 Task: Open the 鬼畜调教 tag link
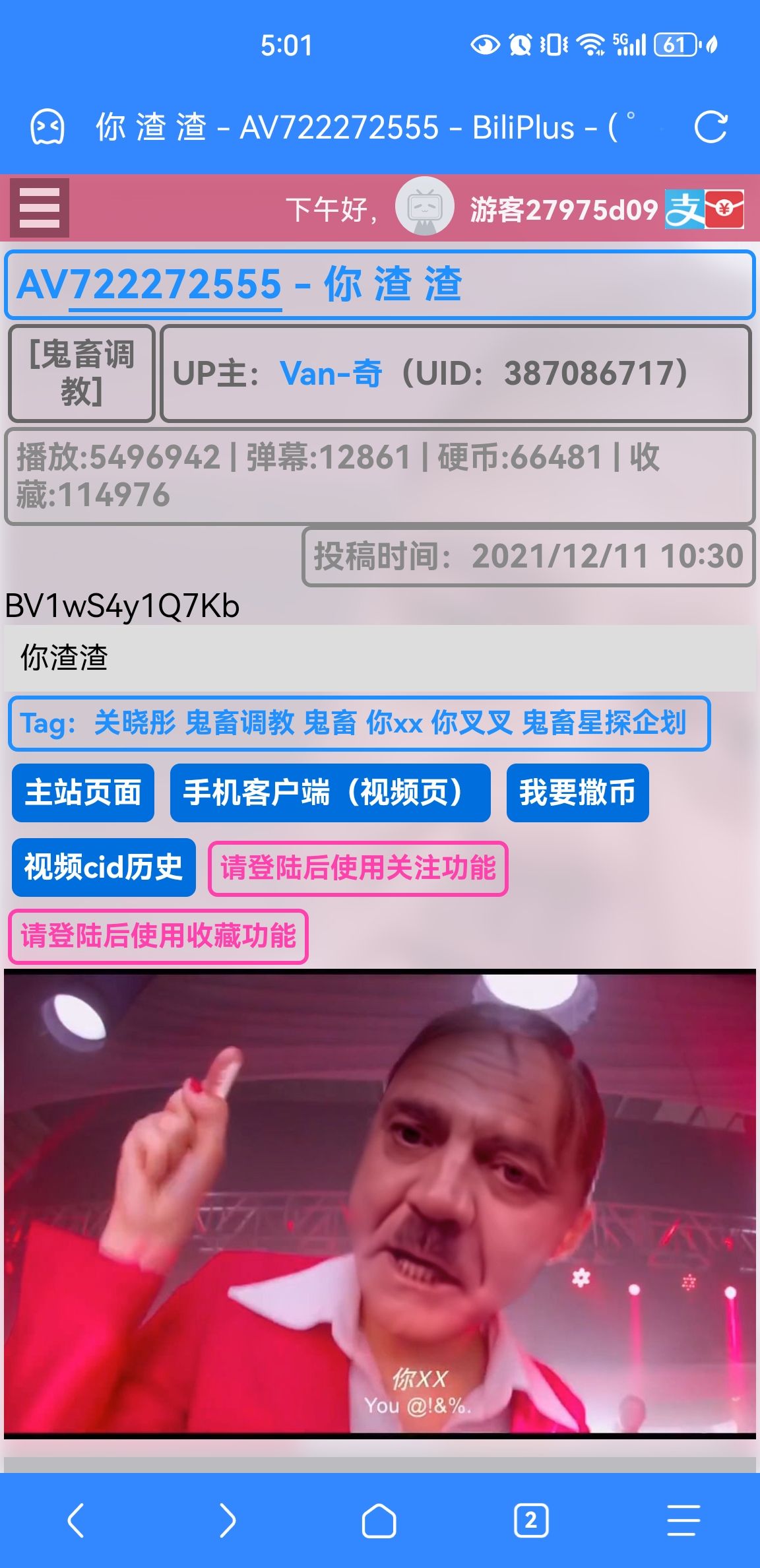click(x=239, y=723)
